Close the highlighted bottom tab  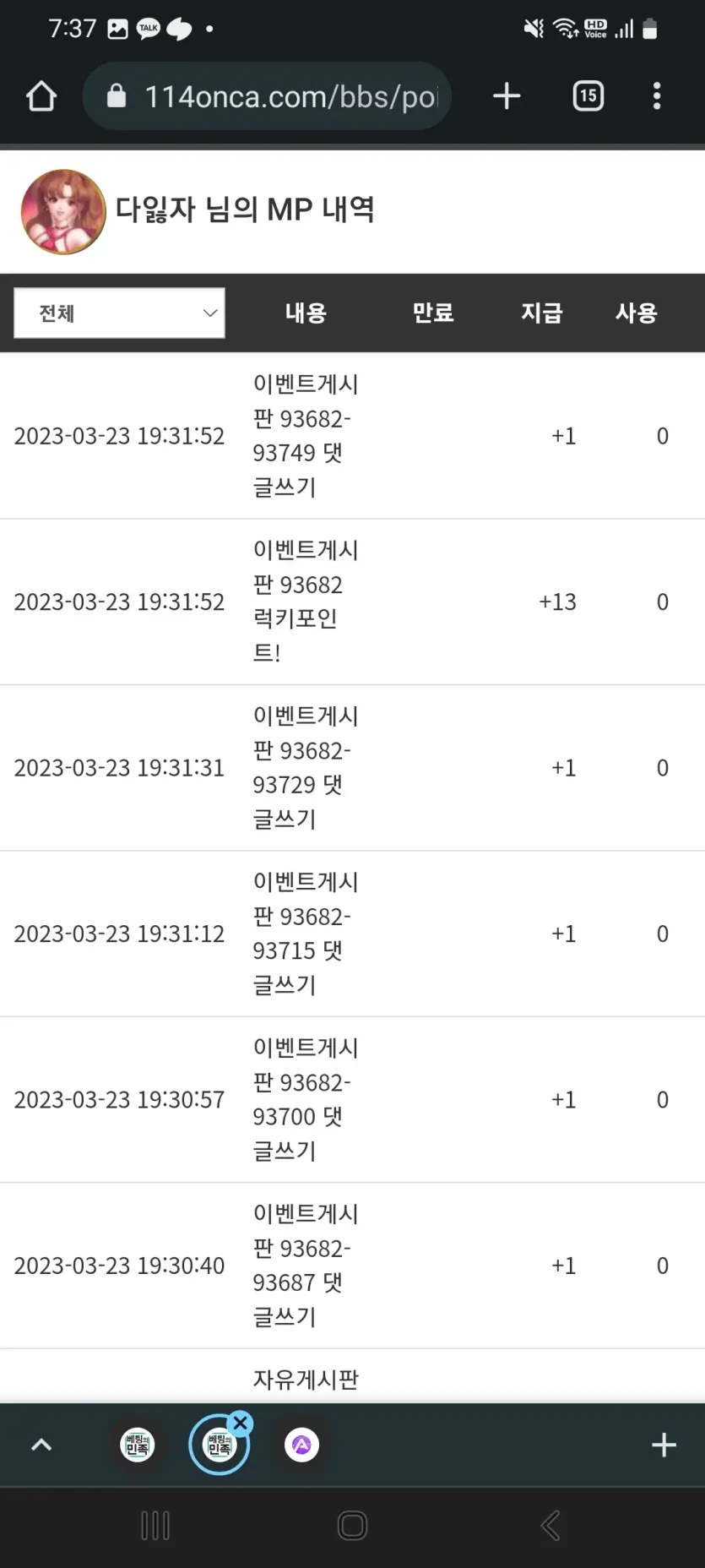[x=241, y=1423]
